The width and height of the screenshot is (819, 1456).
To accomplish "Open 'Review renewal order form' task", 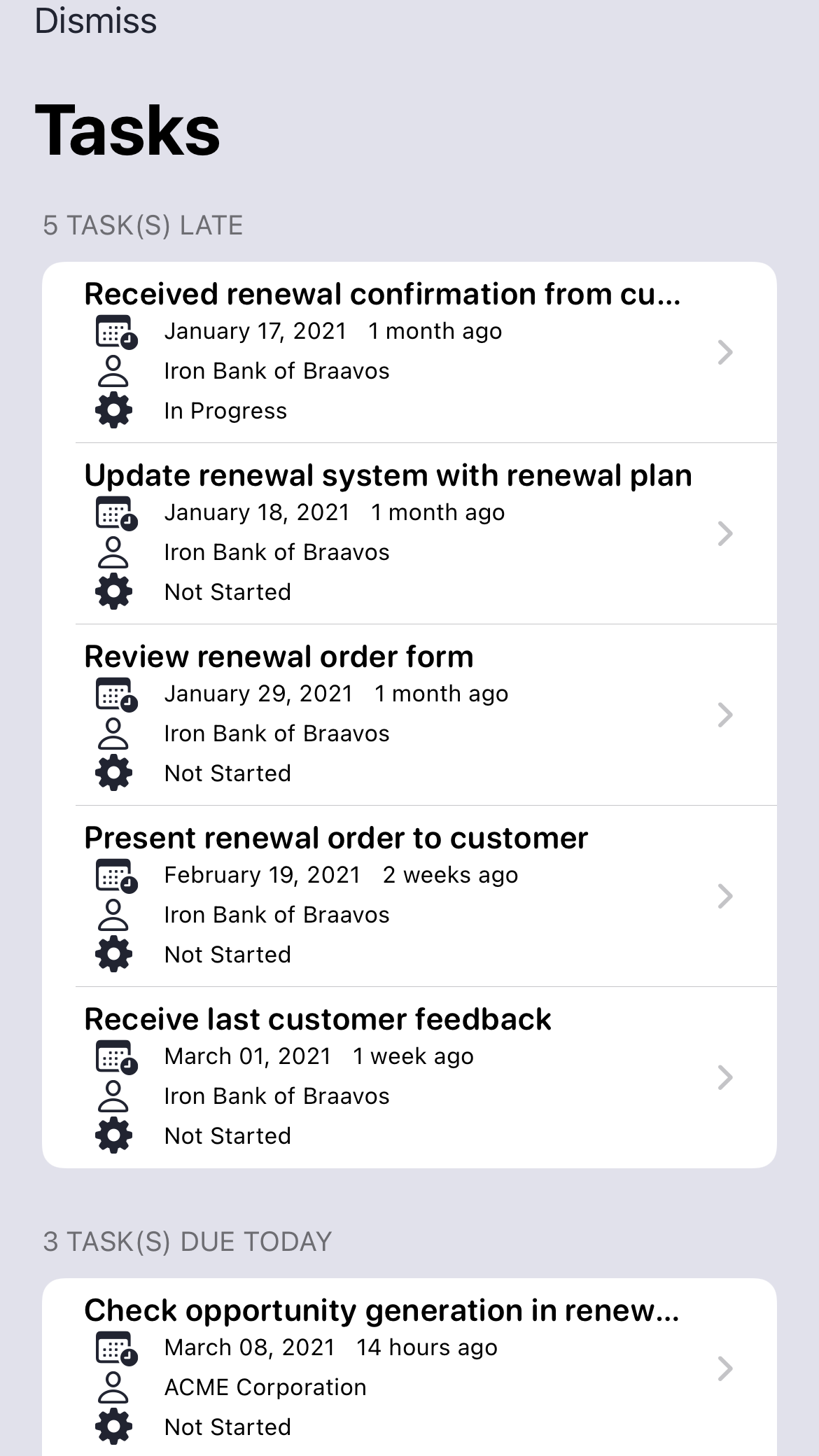I will click(x=409, y=715).
